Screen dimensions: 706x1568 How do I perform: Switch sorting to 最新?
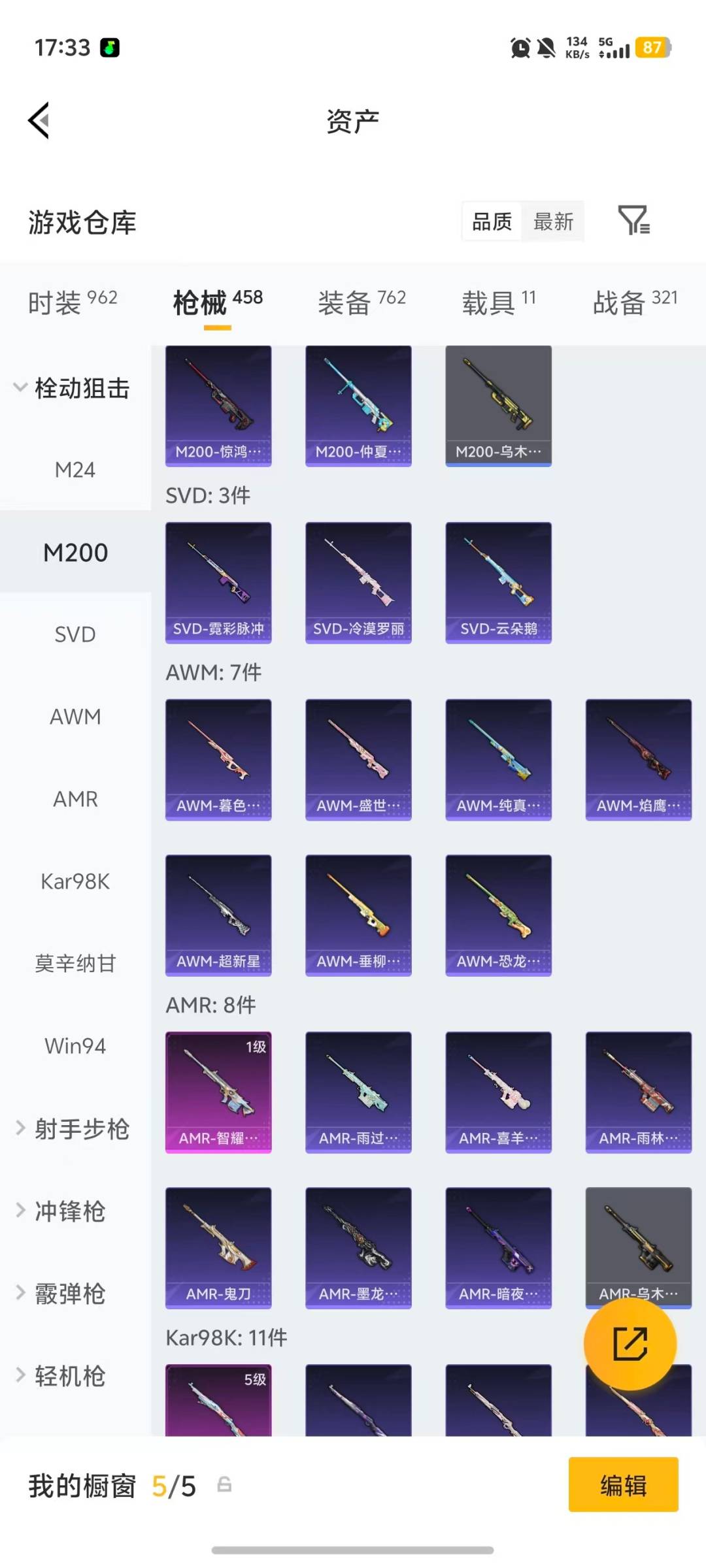553,222
